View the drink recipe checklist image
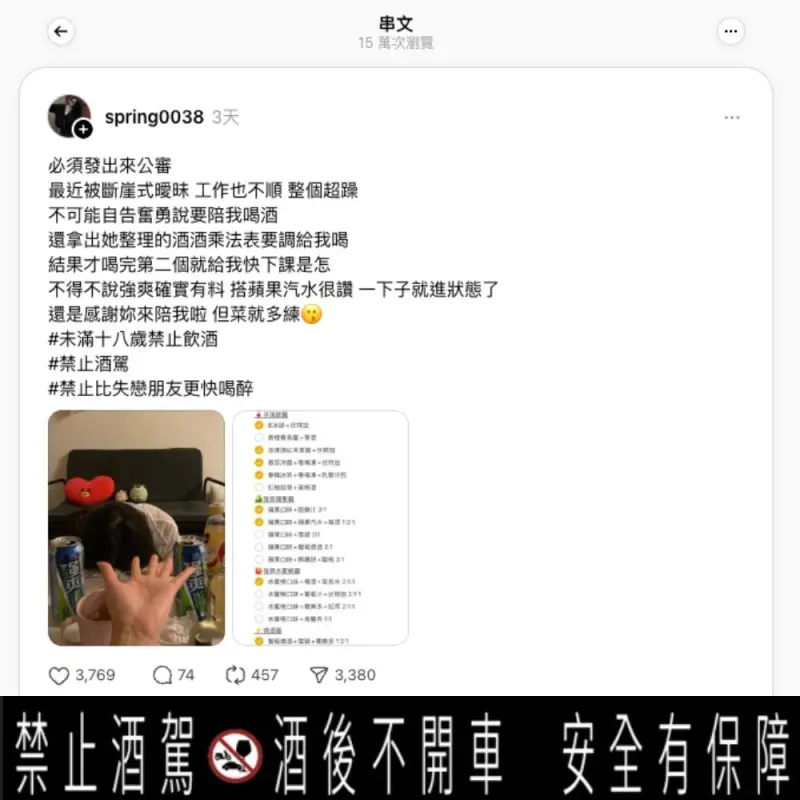This screenshot has width=800, height=800. click(320, 527)
